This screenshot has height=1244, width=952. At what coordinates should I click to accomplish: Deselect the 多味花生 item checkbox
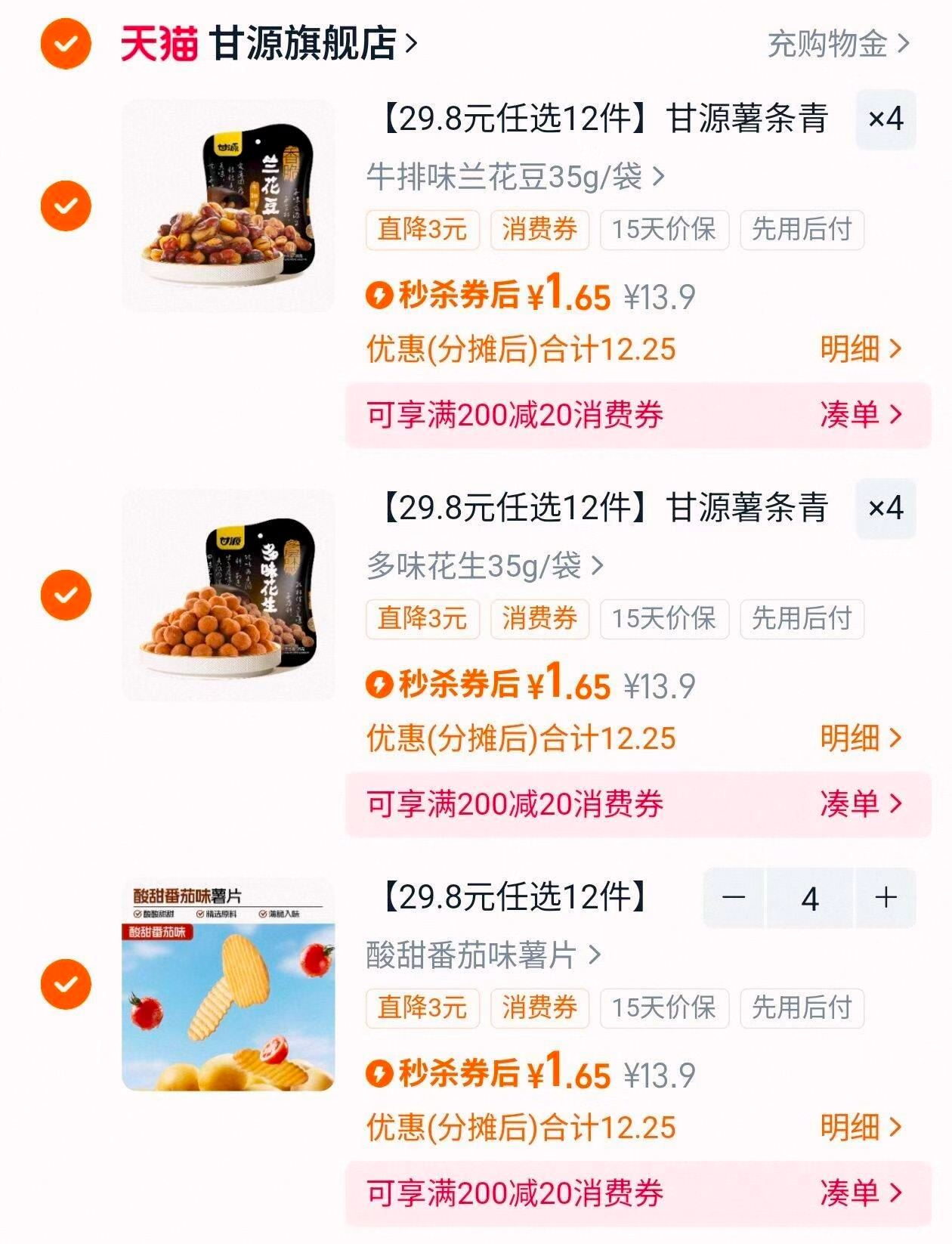pos(68,596)
